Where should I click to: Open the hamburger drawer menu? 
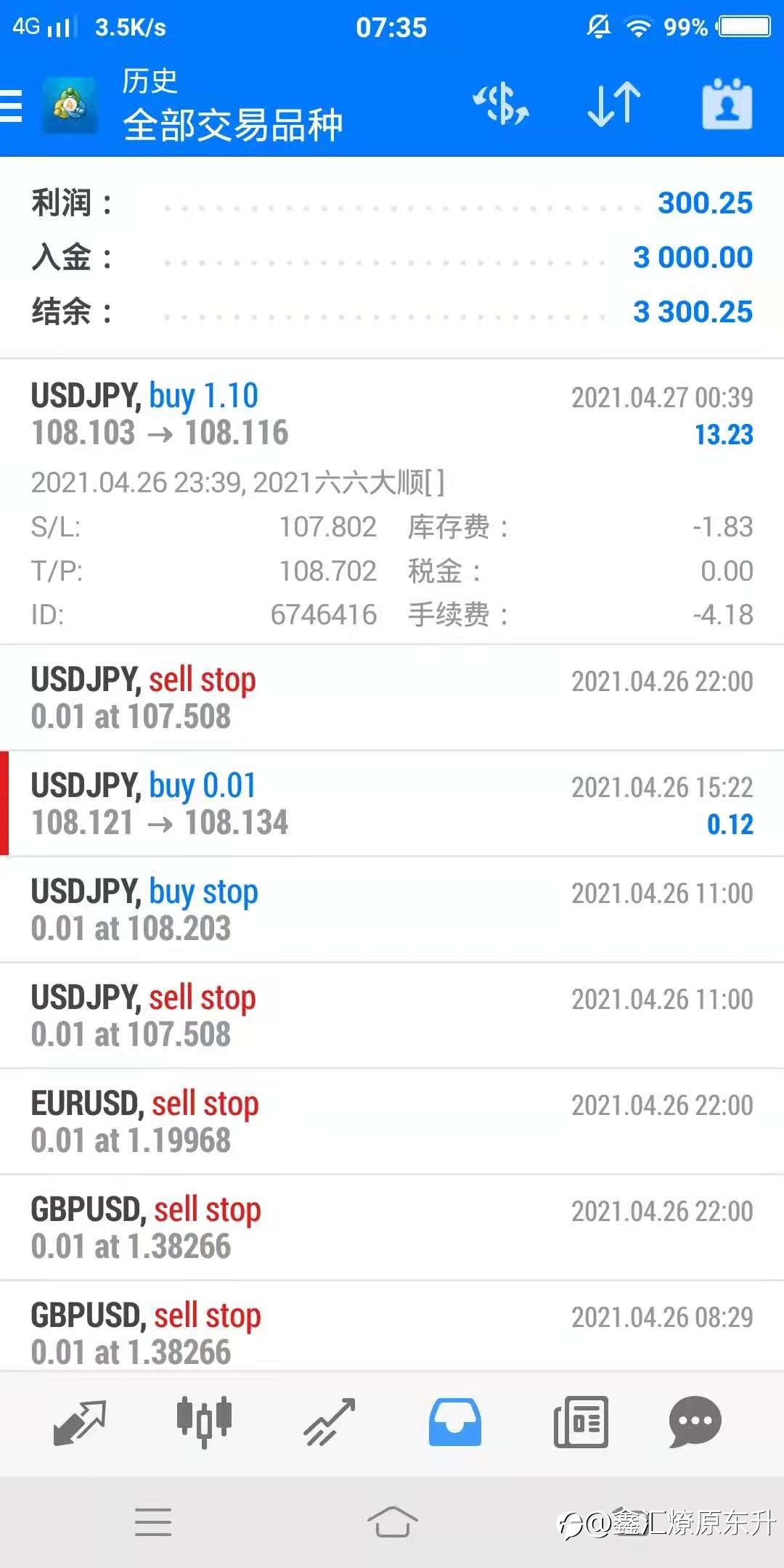(x=11, y=106)
